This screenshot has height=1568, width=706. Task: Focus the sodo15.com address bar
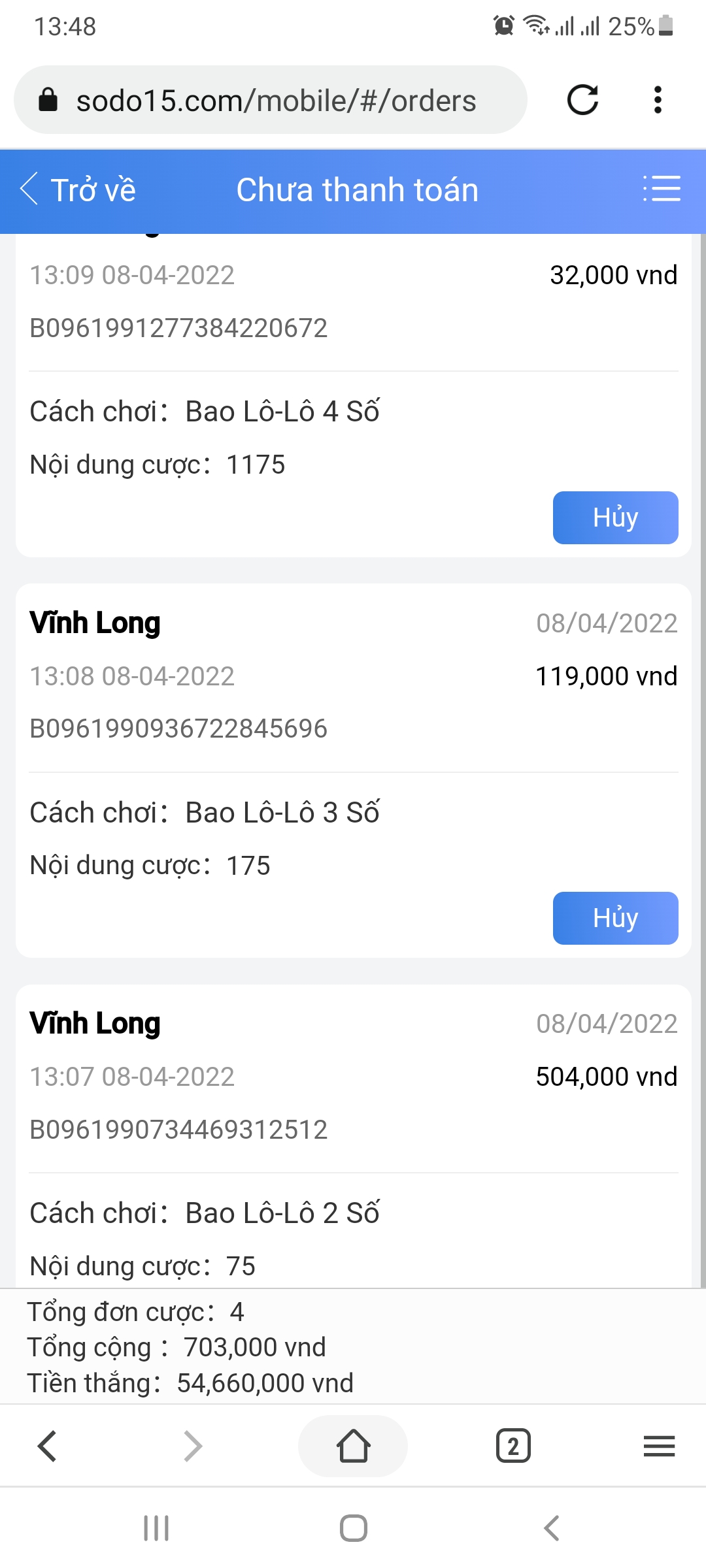[275, 101]
